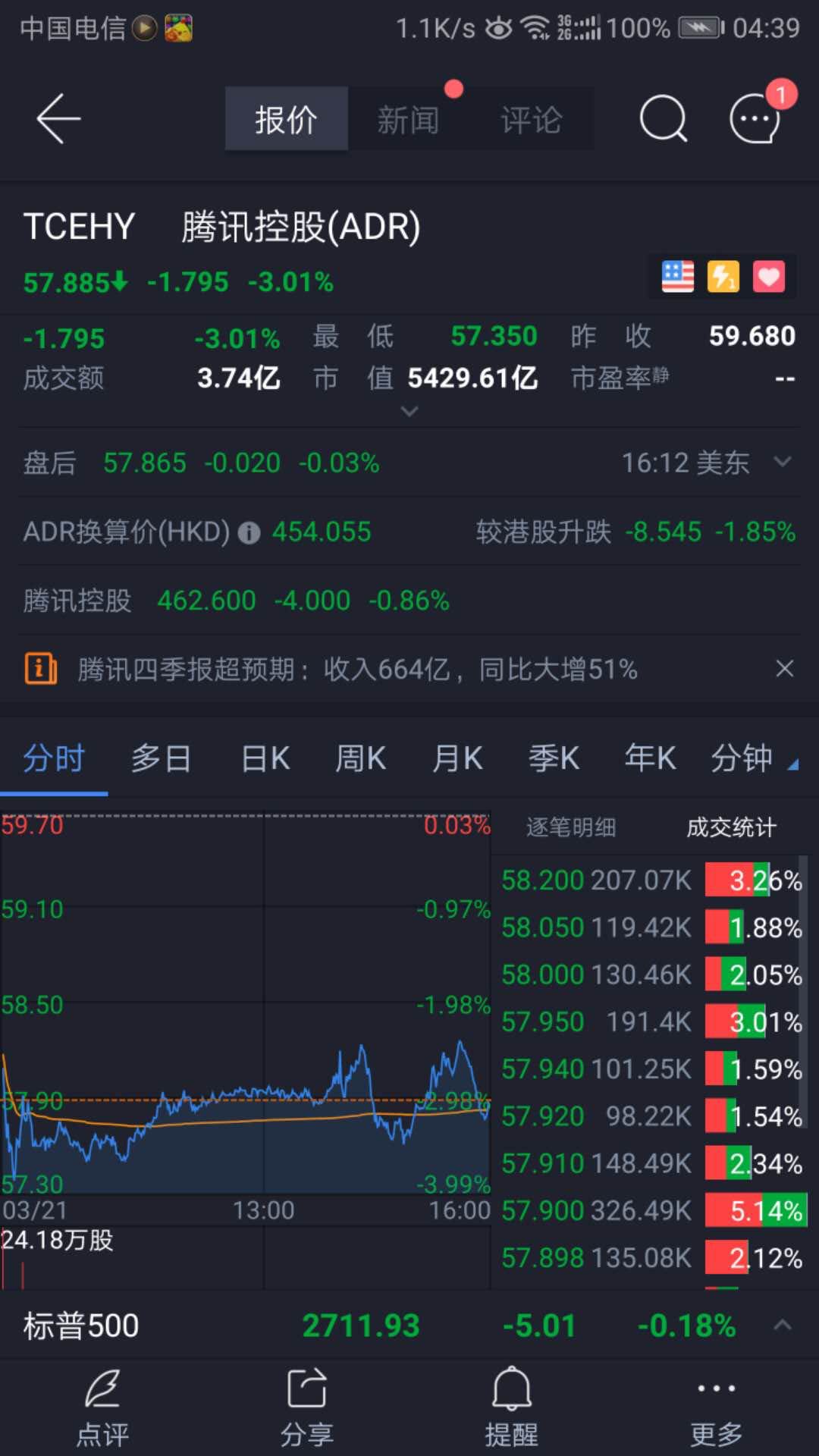Open the 腾讯控股 stock row

[235, 601]
